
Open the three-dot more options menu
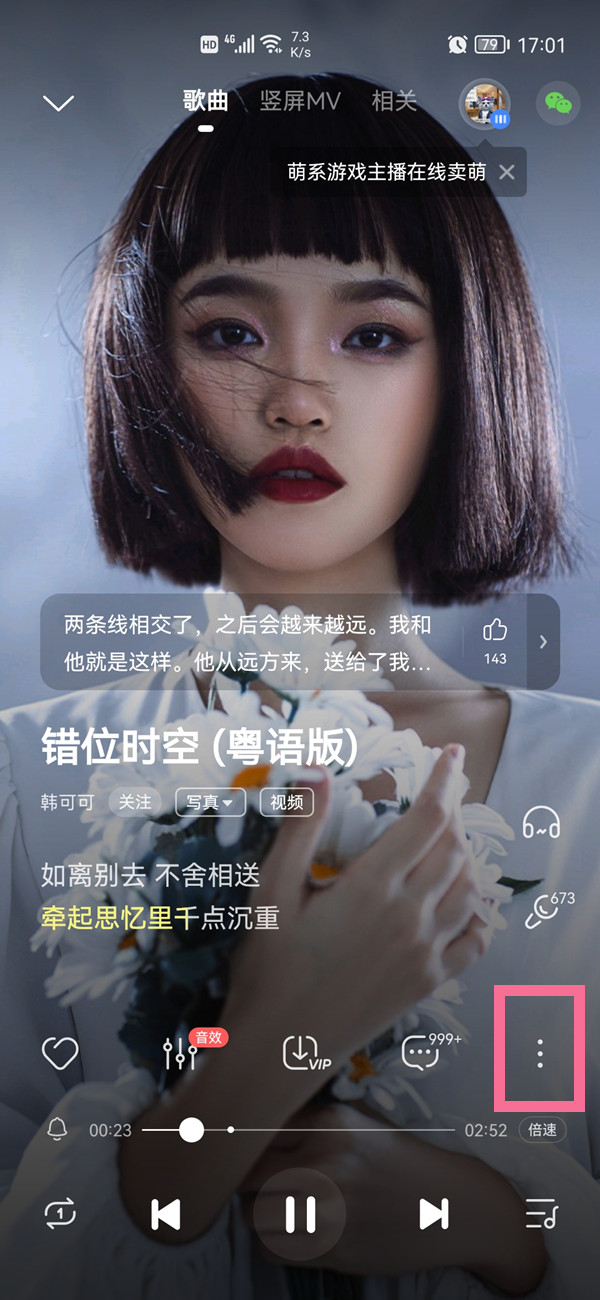(x=540, y=1052)
